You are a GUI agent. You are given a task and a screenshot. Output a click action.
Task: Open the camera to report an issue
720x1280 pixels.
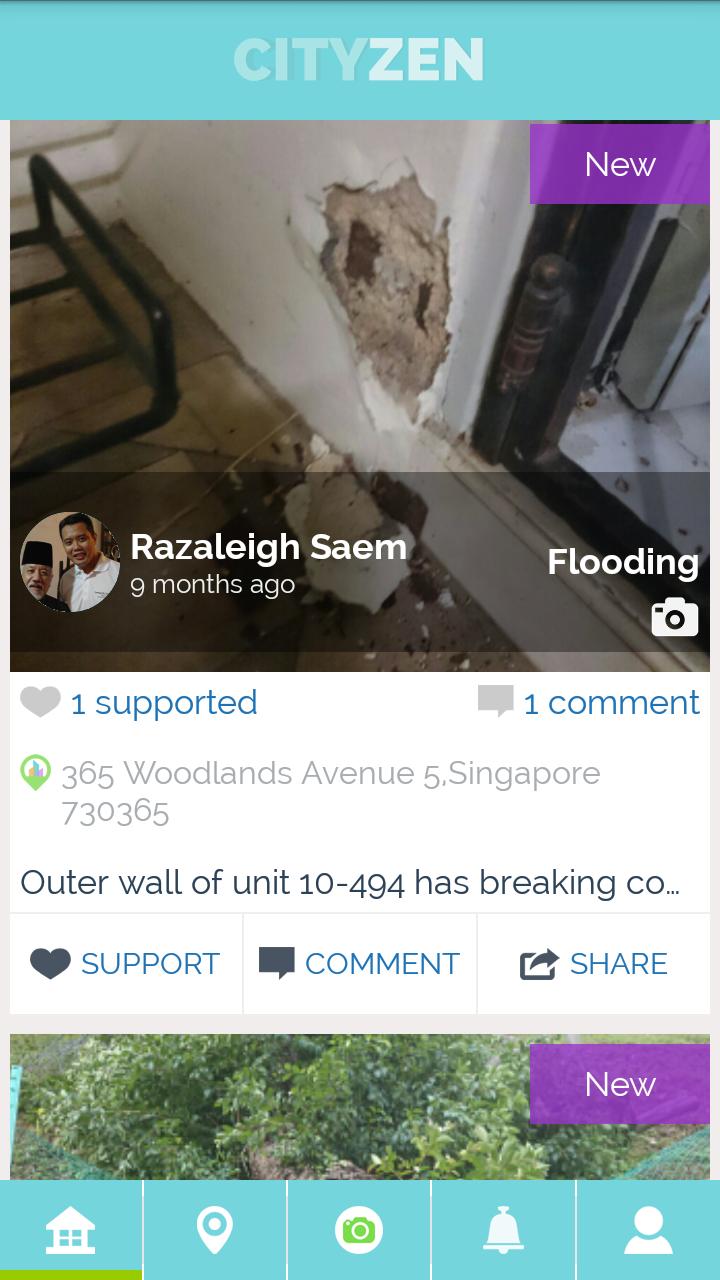point(359,1229)
